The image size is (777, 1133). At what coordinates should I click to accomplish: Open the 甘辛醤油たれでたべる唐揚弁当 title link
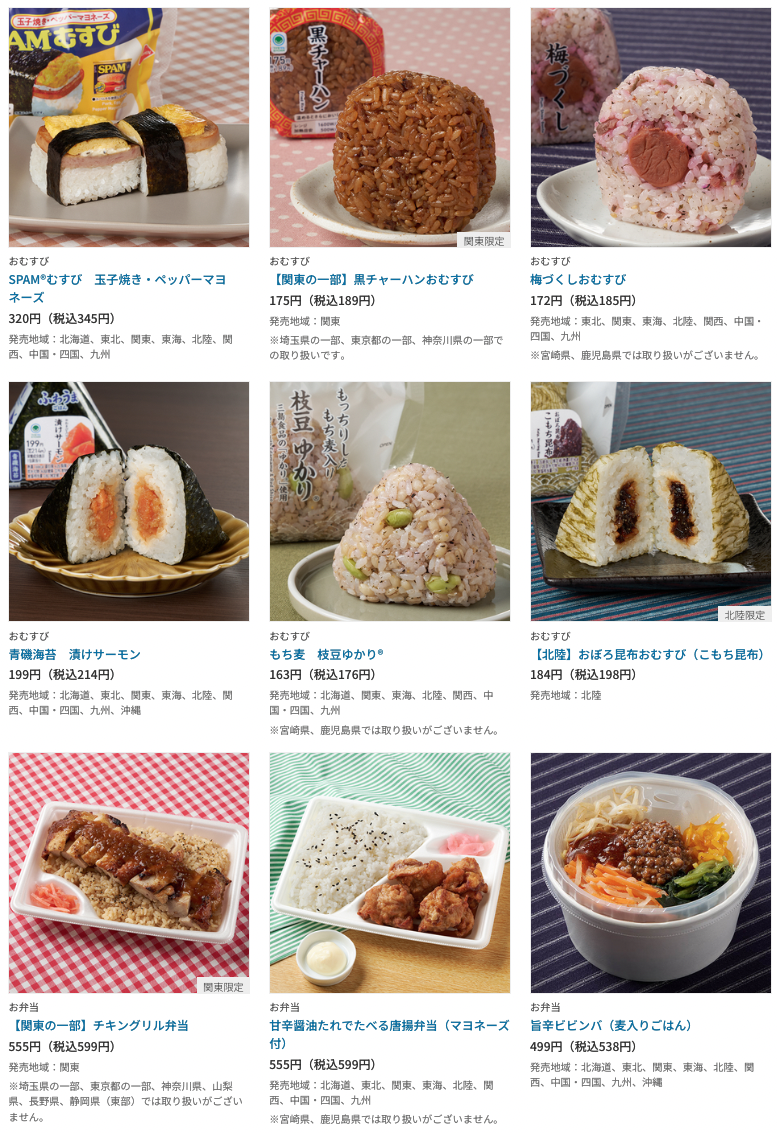(389, 1025)
